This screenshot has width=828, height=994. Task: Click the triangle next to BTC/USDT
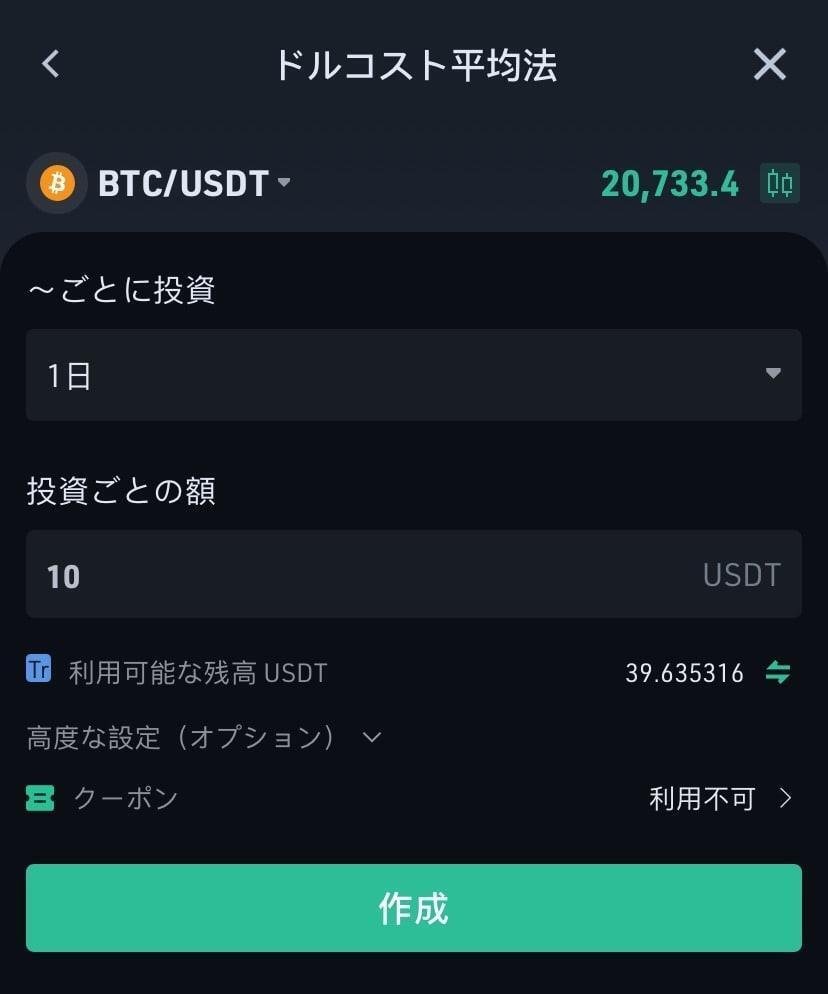coord(283,183)
